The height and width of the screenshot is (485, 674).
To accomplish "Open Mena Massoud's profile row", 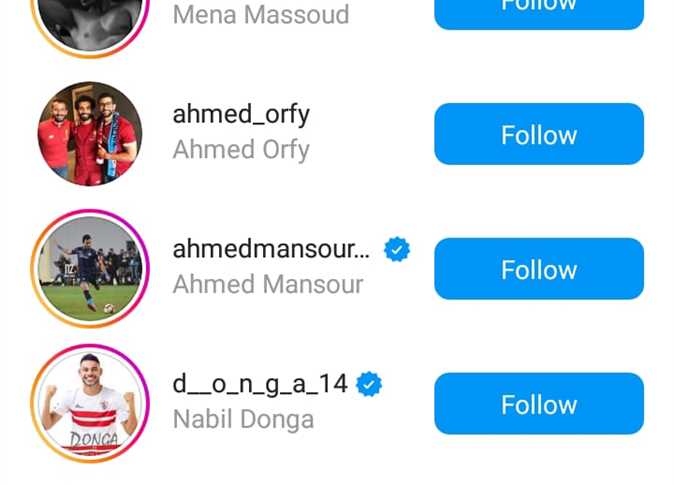I will (x=260, y=15).
